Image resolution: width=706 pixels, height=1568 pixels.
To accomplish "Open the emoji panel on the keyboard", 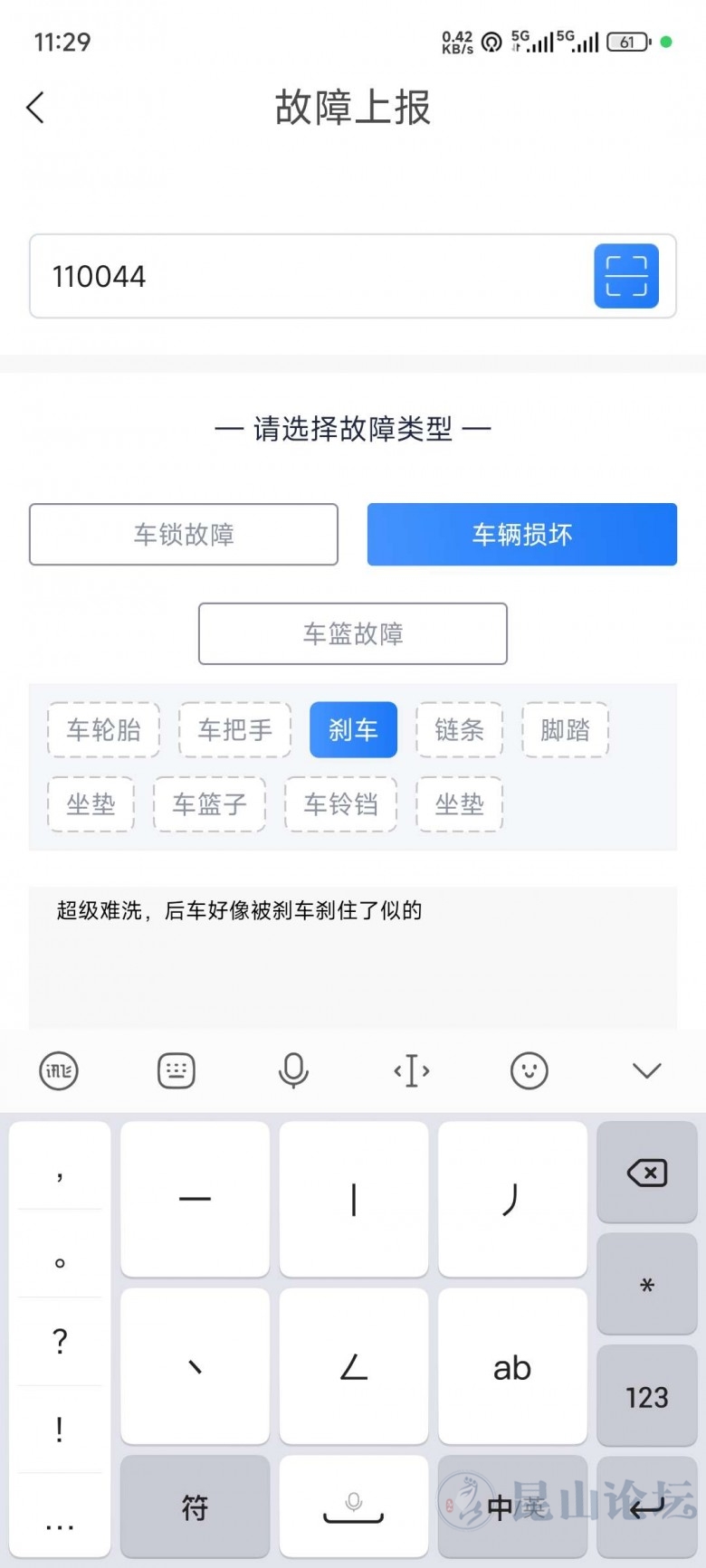I will point(529,1071).
